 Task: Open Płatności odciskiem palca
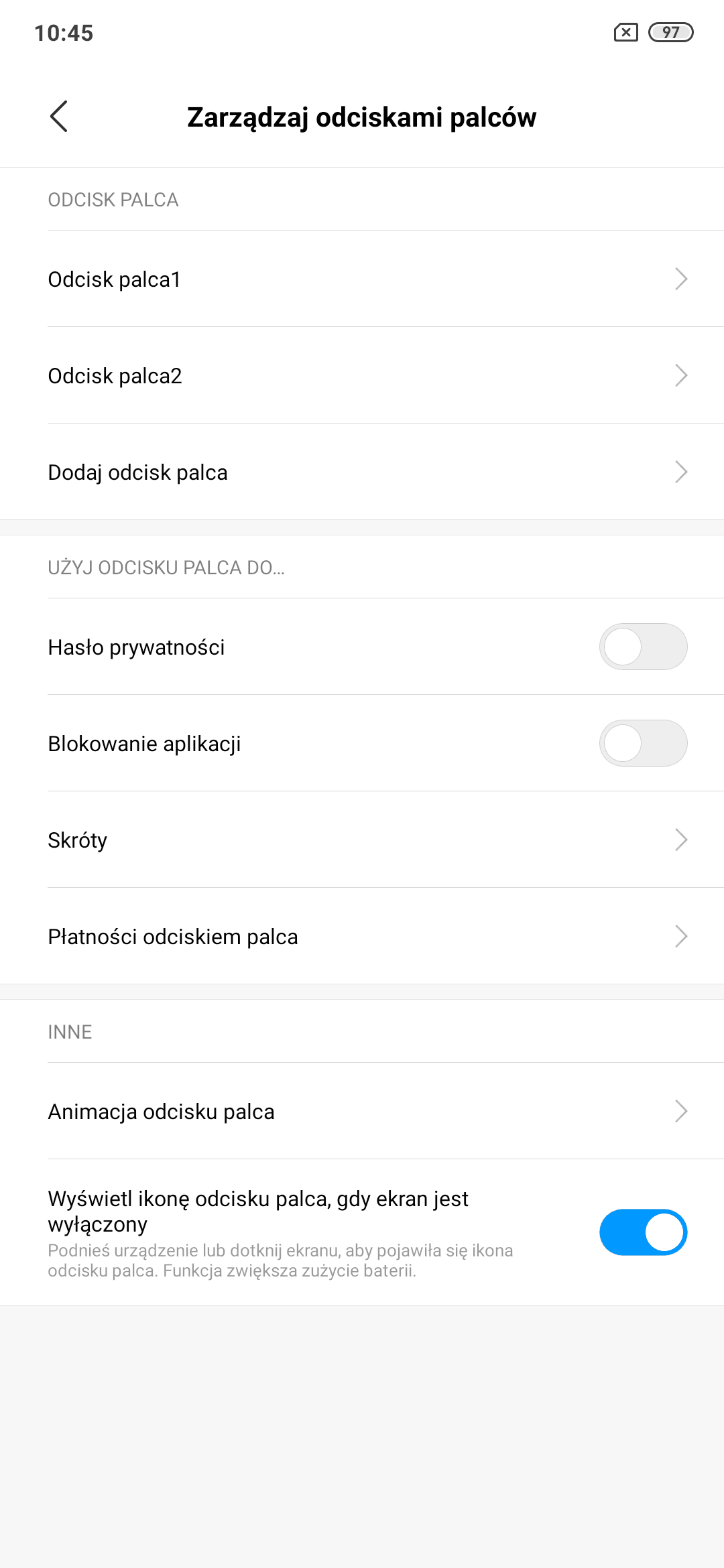pos(362,936)
